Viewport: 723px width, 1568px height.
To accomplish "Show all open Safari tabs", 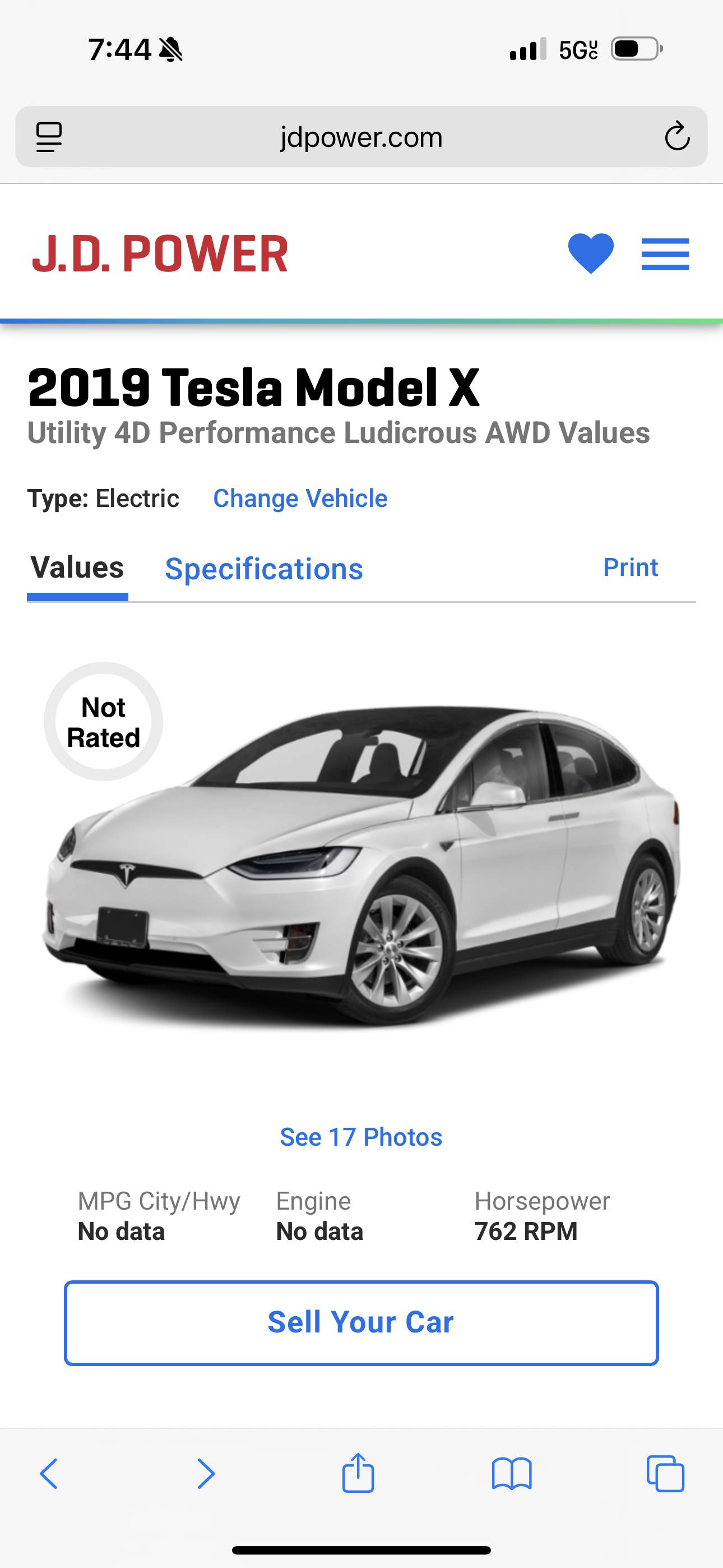I will pyautogui.click(x=665, y=1474).
